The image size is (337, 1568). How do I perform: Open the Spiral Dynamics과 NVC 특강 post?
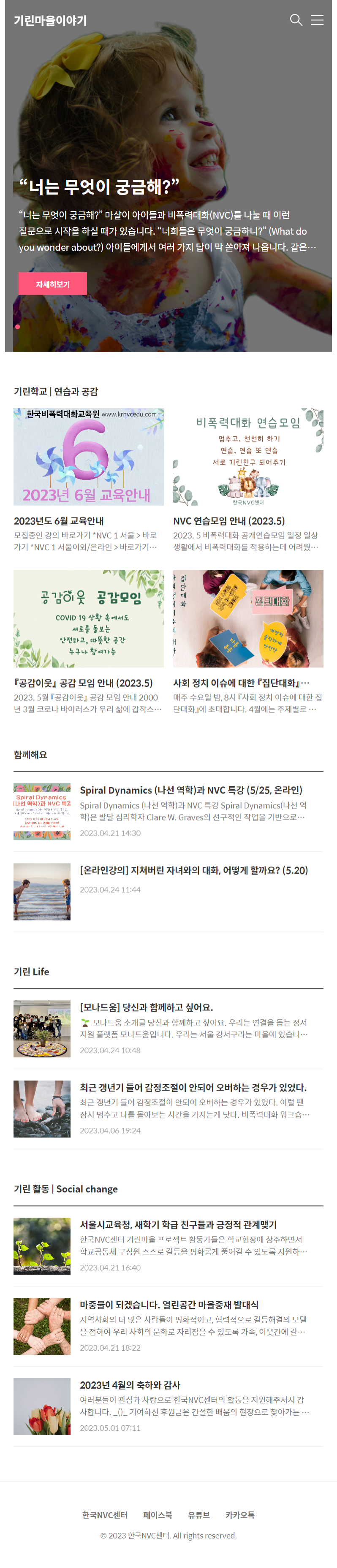[x=168, y=811]
